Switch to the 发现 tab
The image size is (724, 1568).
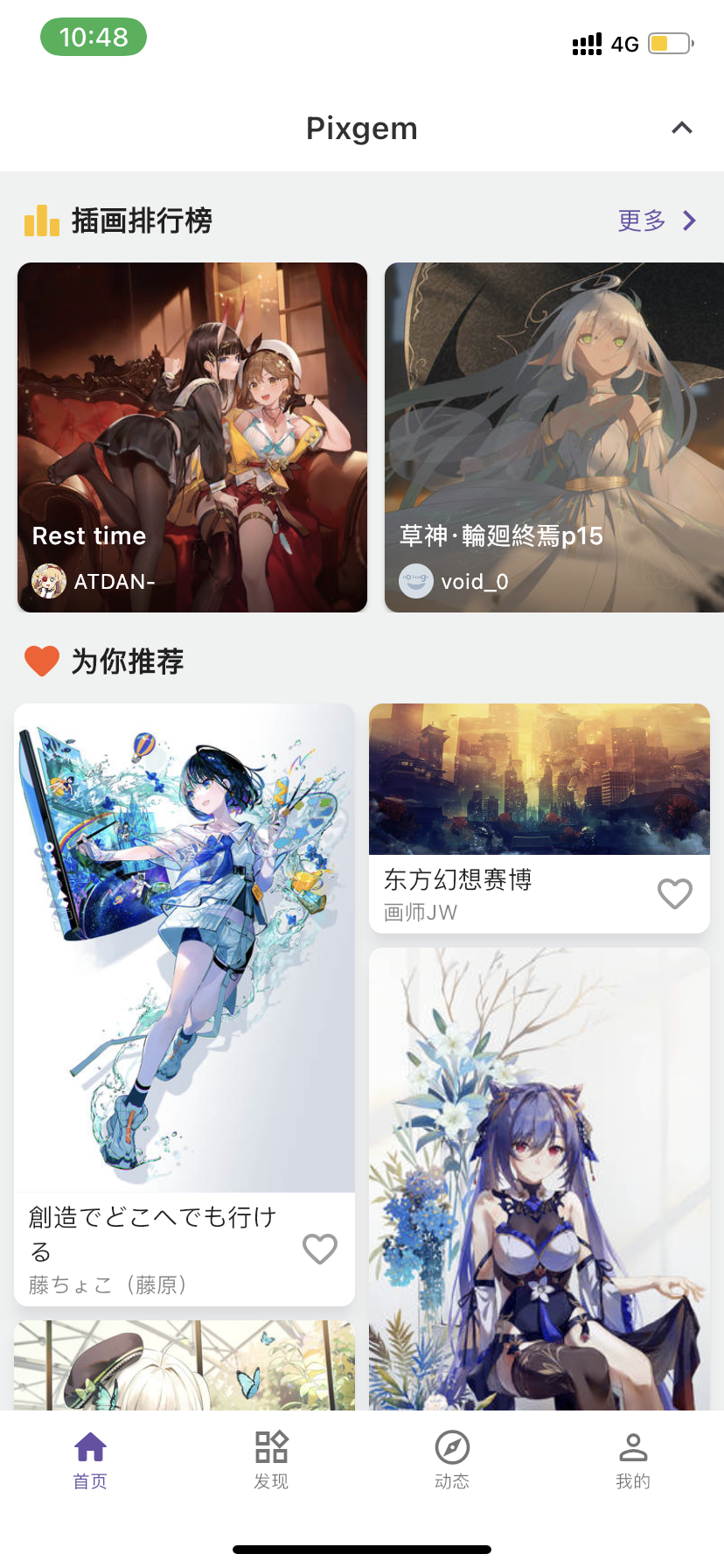(271, 1459)
